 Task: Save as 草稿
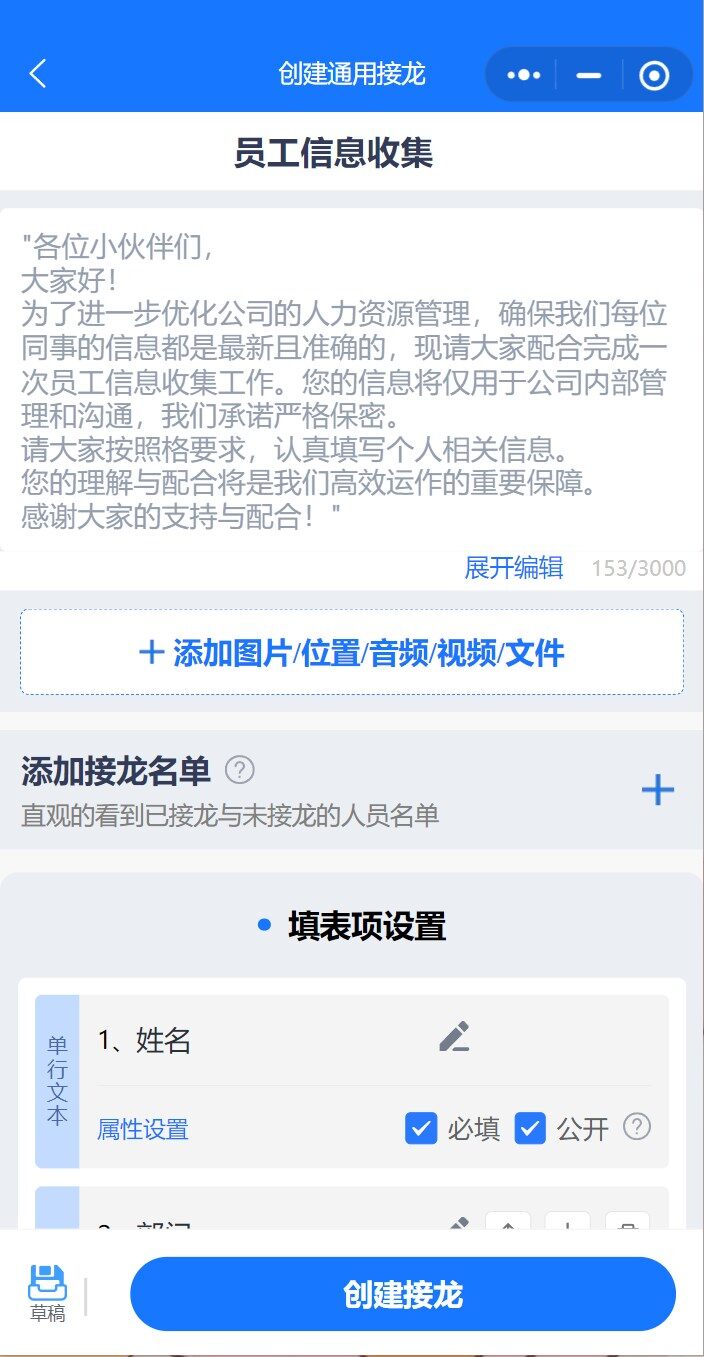47,1294
